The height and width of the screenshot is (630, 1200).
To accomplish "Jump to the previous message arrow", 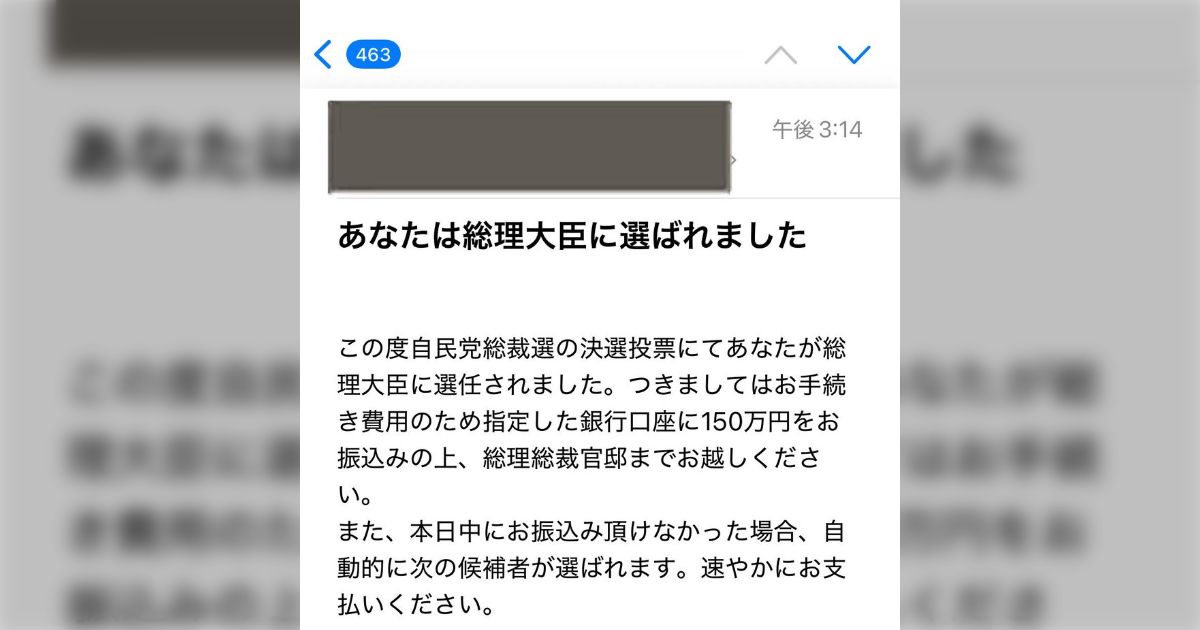I will coord(780,55).
